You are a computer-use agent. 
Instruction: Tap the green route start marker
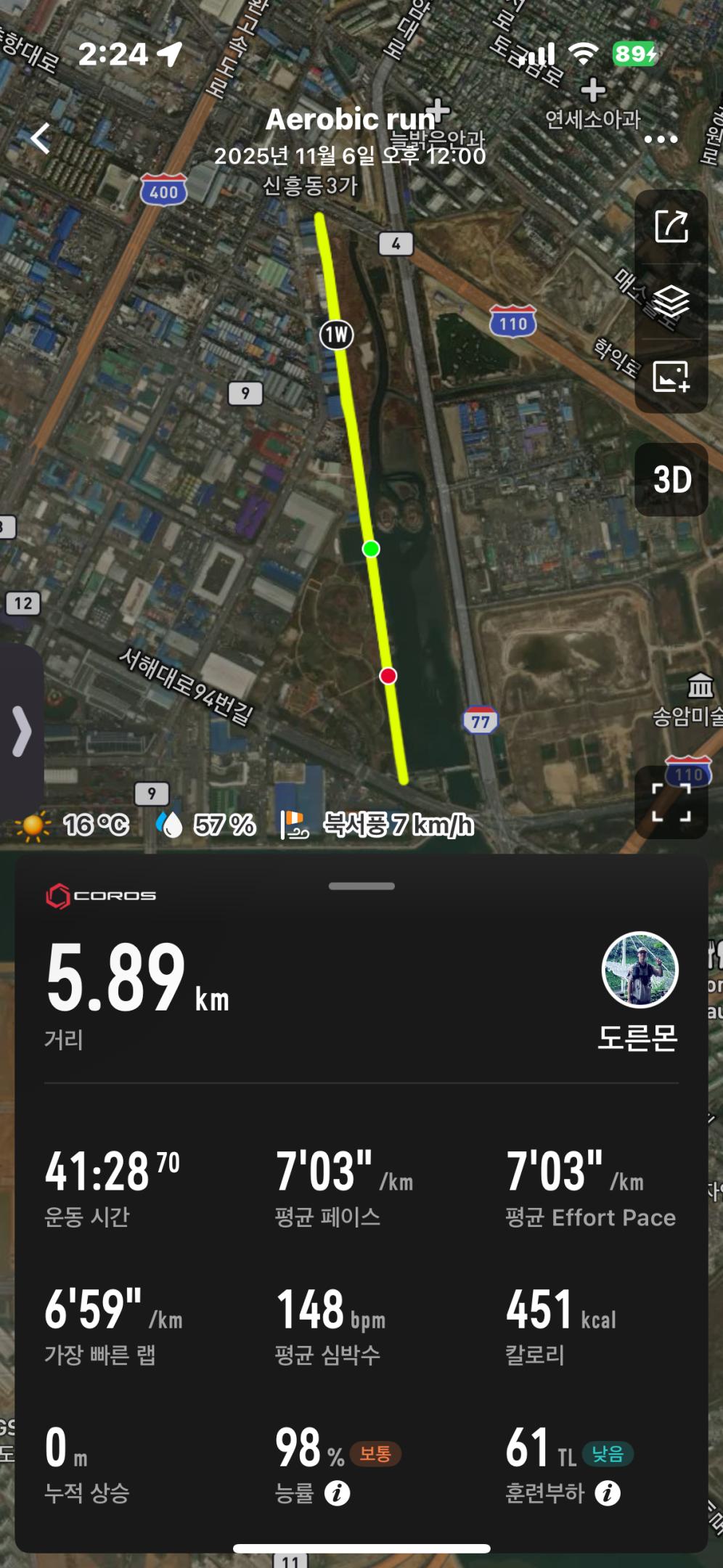click(369, 550)
